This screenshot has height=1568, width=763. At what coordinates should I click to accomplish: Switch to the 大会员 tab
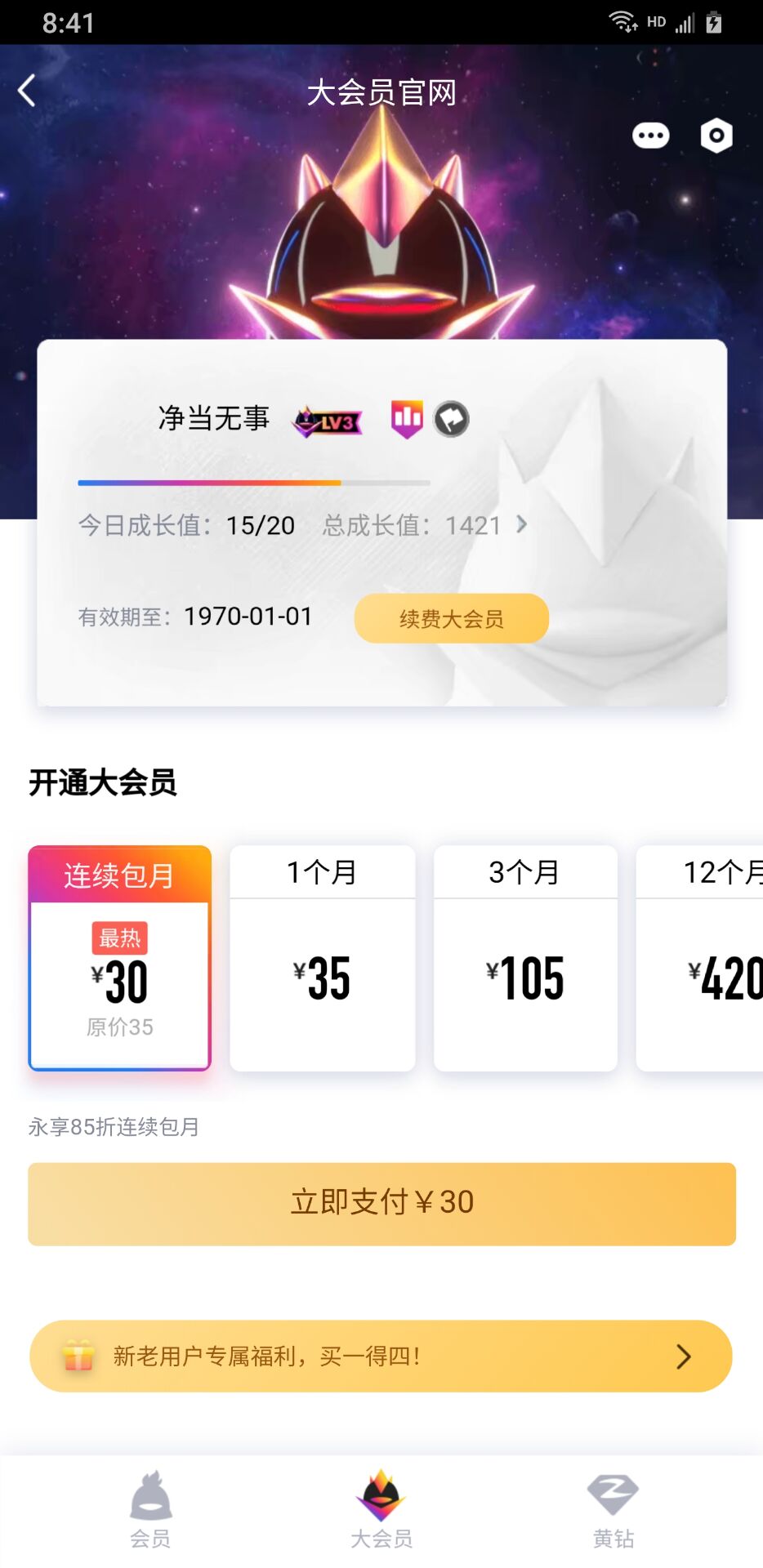[381, 1510]
